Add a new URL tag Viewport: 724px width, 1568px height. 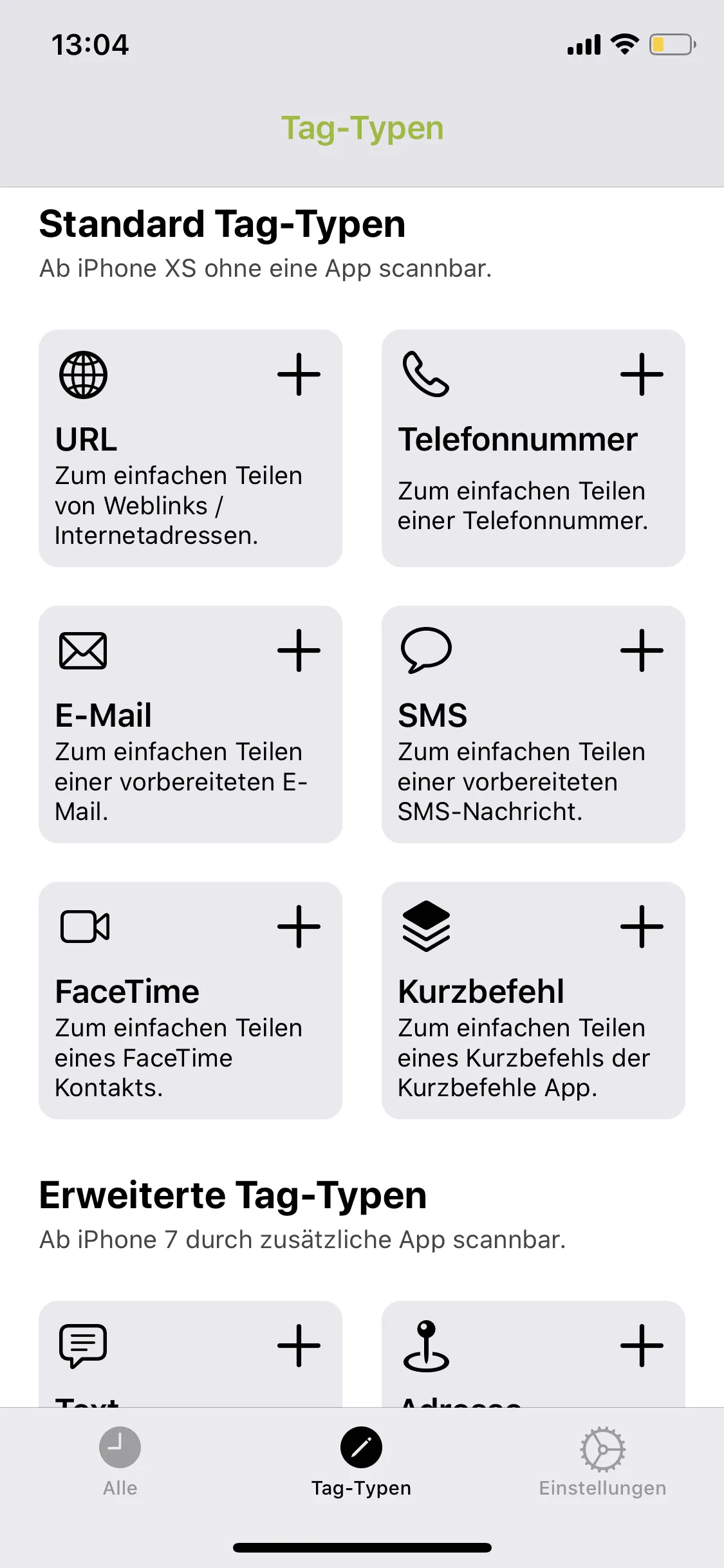299,374
